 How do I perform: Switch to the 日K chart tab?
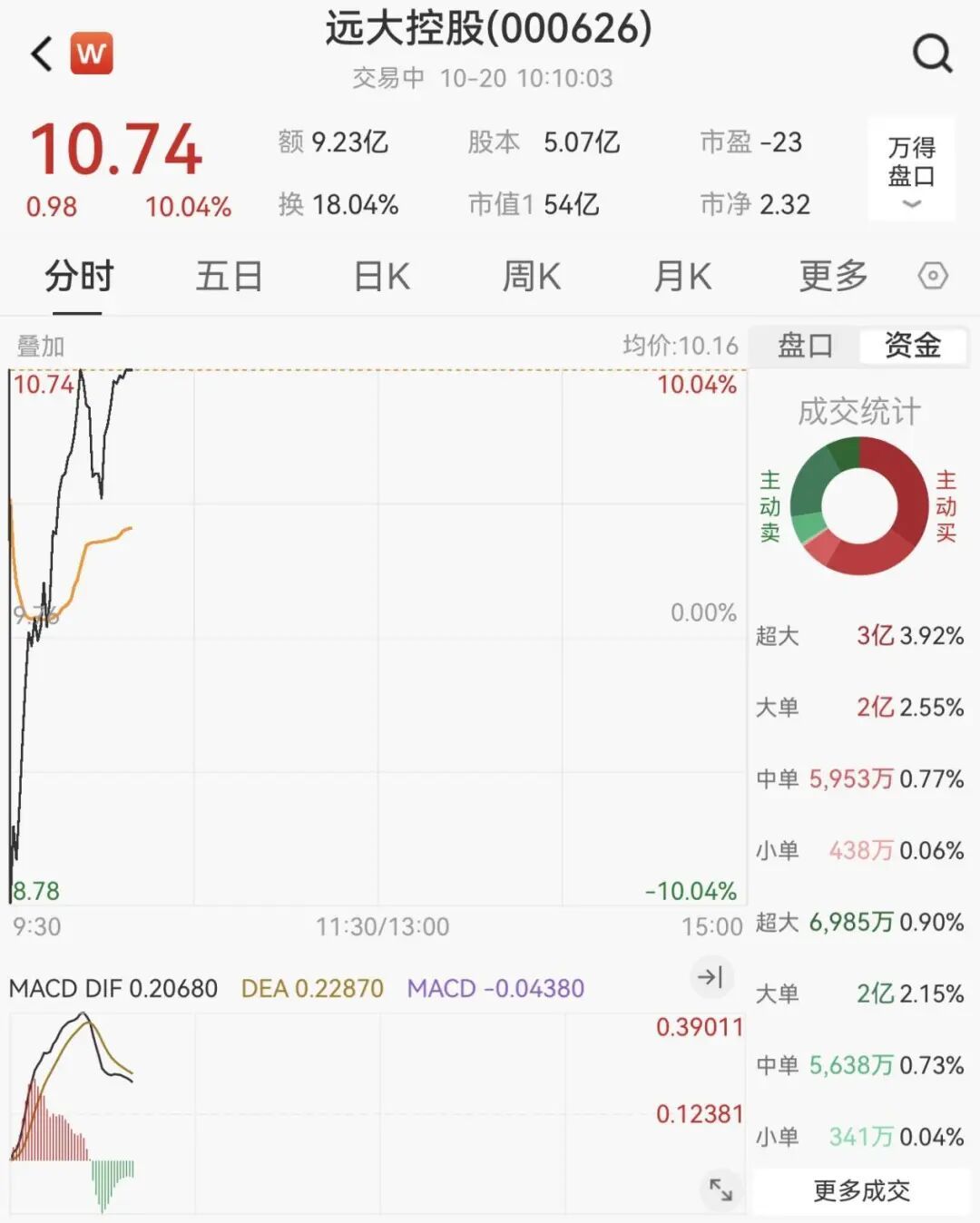tap(381, 276)
